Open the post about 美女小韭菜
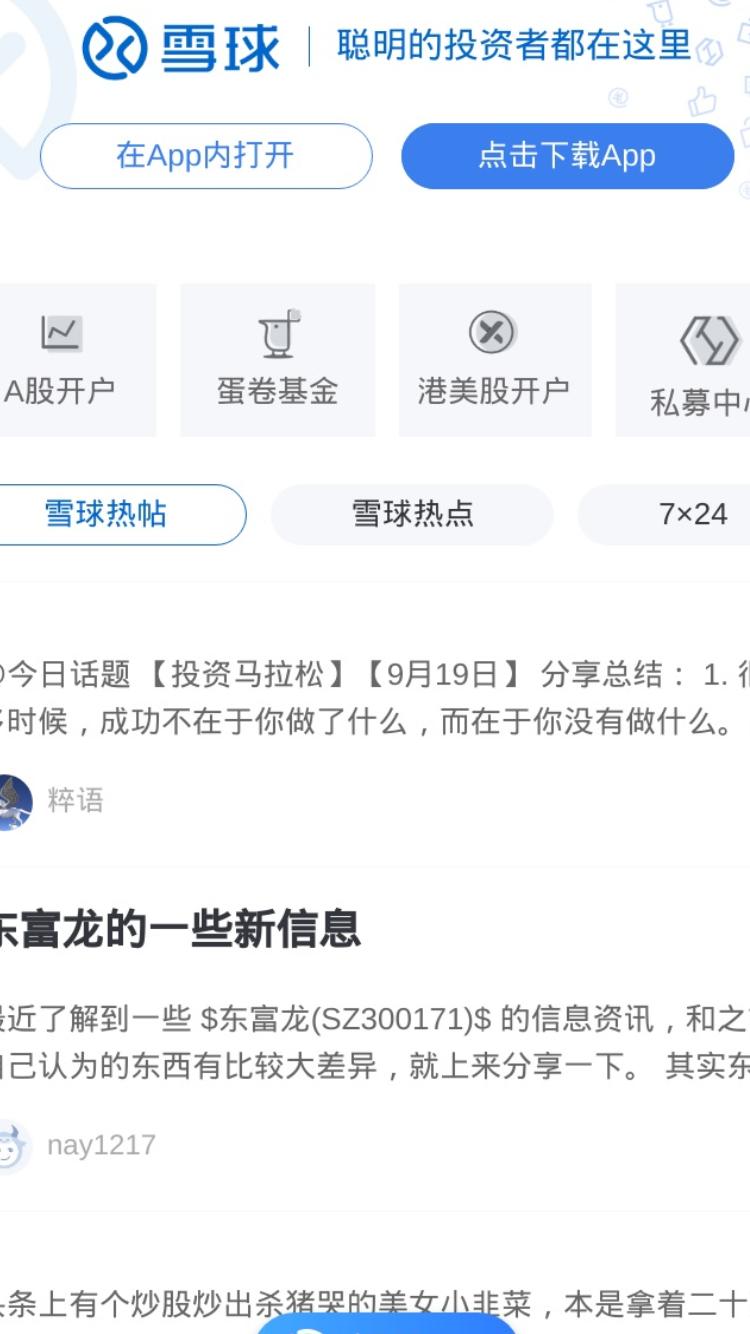The image size is (750, 1334). pyautogui.click(x=375, y=1303)
